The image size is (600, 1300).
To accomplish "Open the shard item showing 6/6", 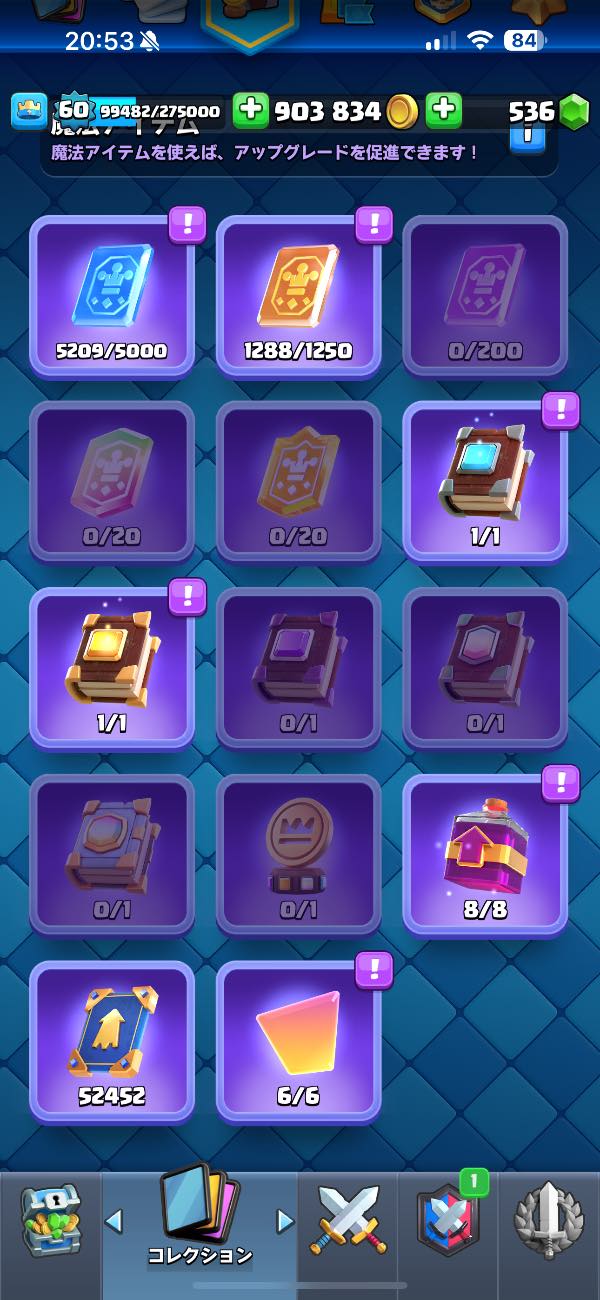I will point(298,1041).
